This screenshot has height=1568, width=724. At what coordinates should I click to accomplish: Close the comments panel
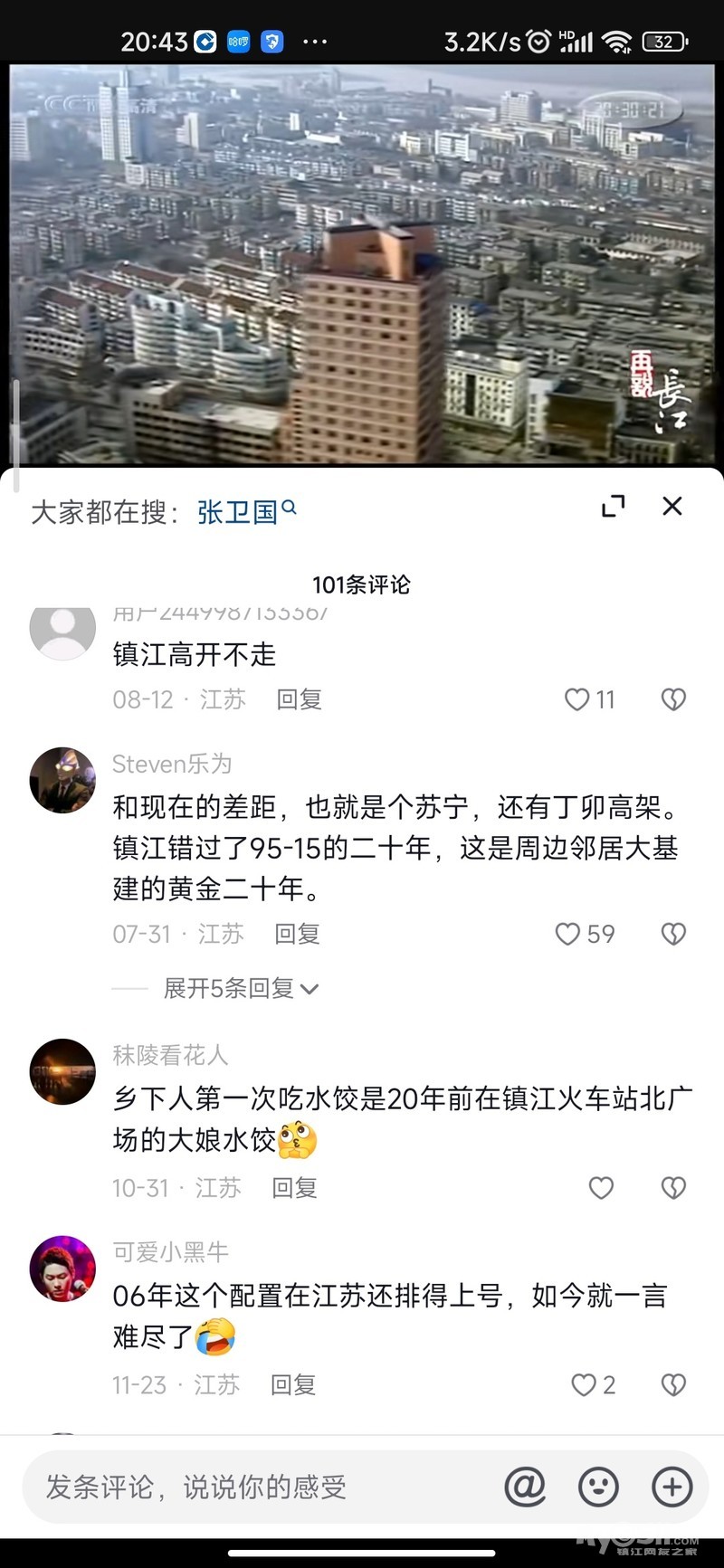pos(672,507)
